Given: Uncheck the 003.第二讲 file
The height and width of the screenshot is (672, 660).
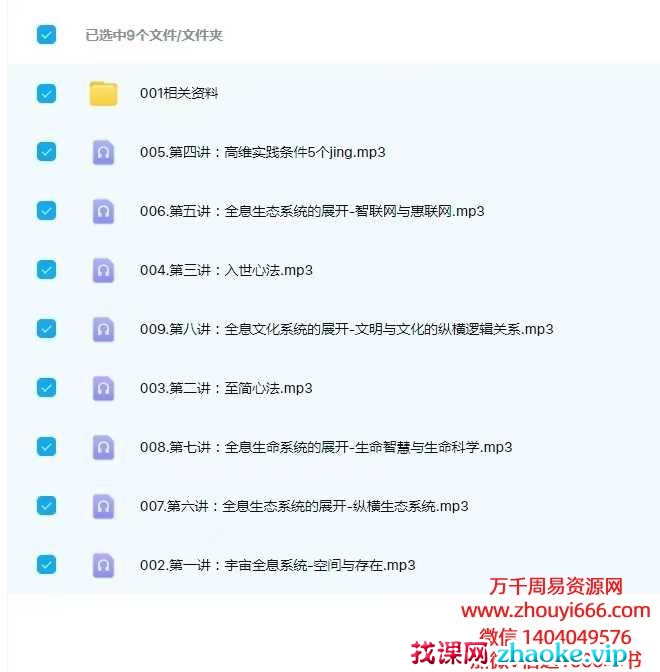Looking at the screenshot, I should (x=46, y=388).
